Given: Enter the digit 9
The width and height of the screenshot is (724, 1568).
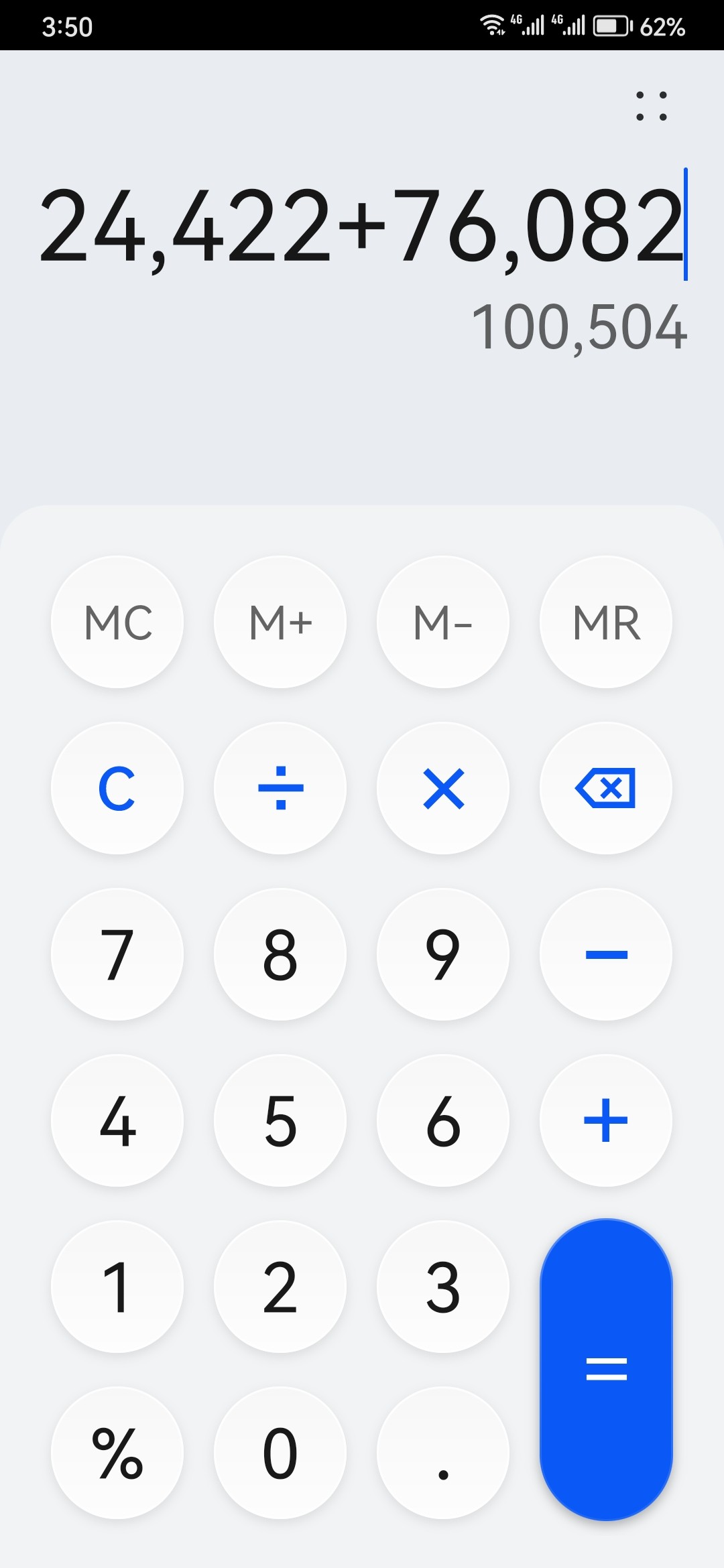Looking at the screenshot, I should 443,954.
